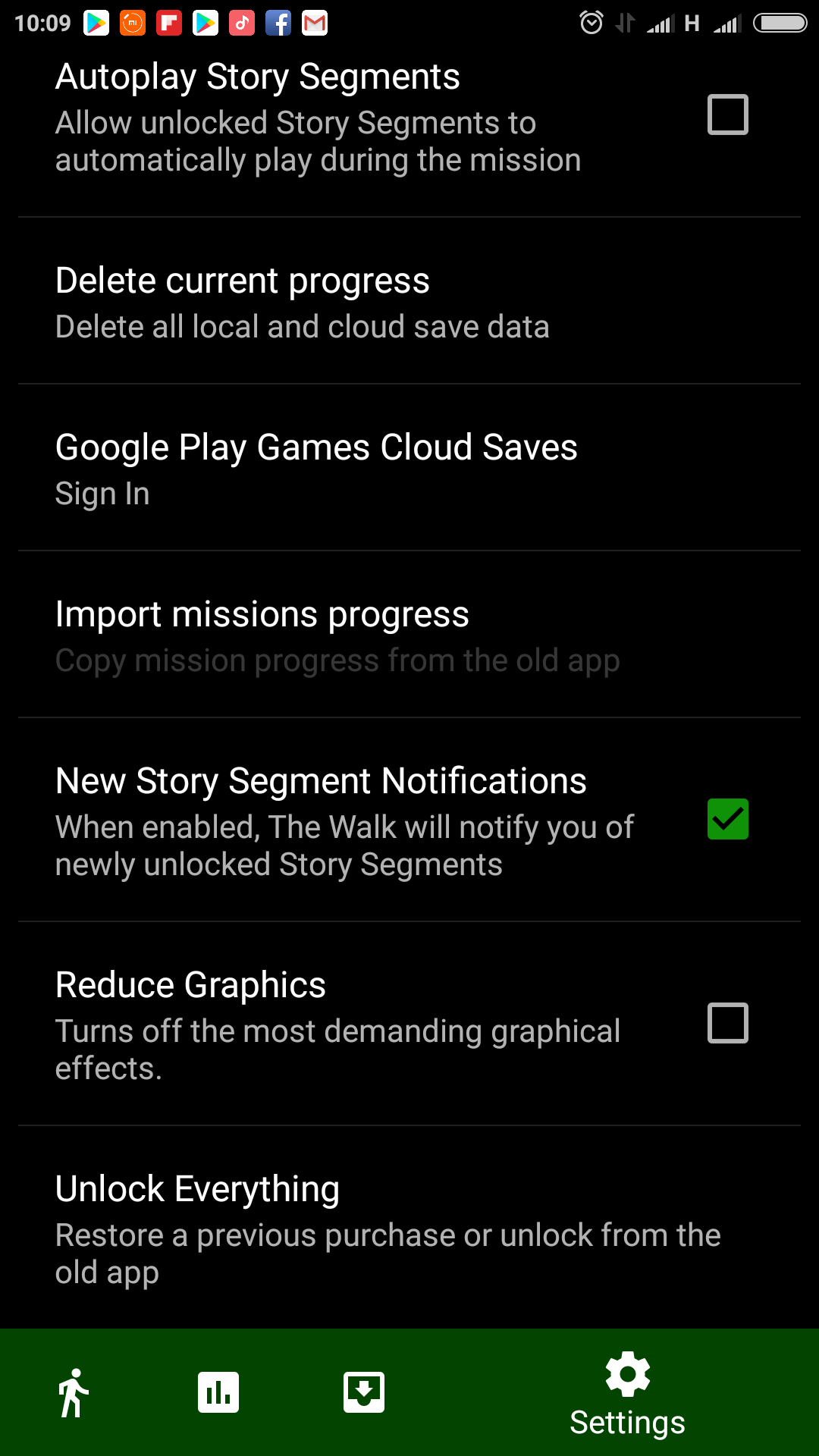Enable Autoplay Story Segments checkbox
This screenshot has height=1456, width=819.
[727, 115]
